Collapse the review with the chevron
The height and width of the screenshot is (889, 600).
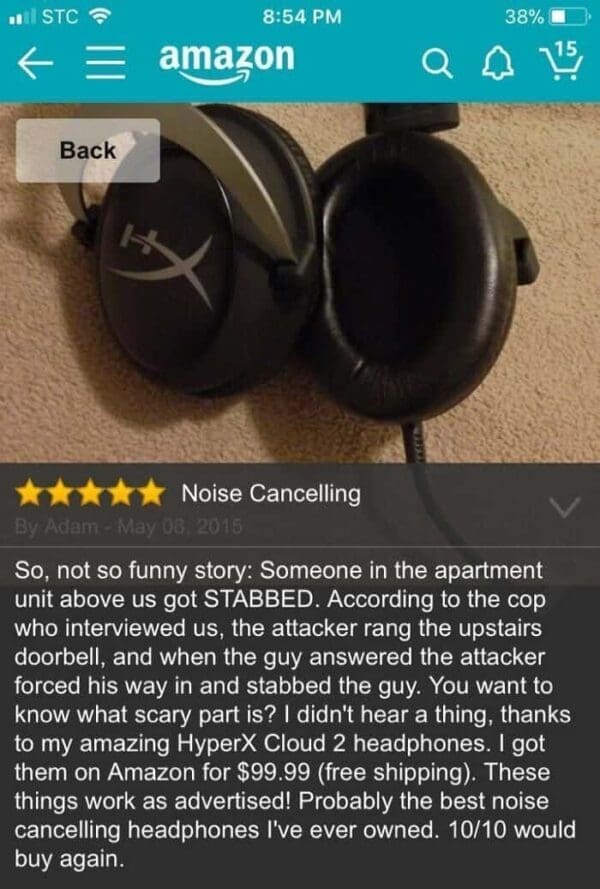(563, 509)
